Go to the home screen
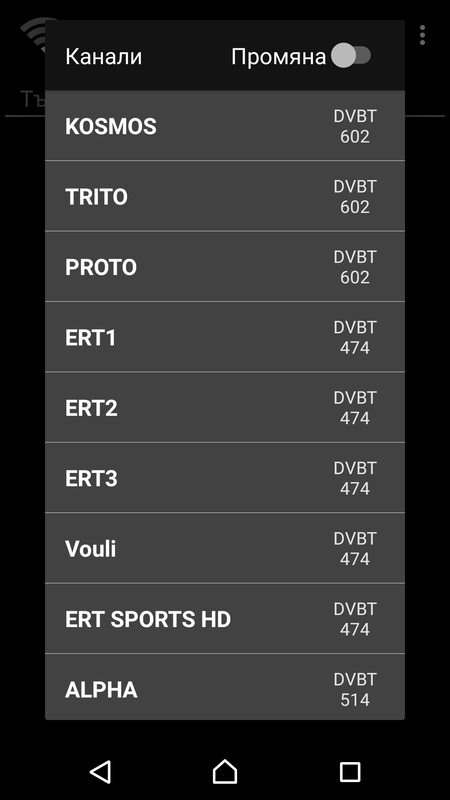 click(225, 771)
